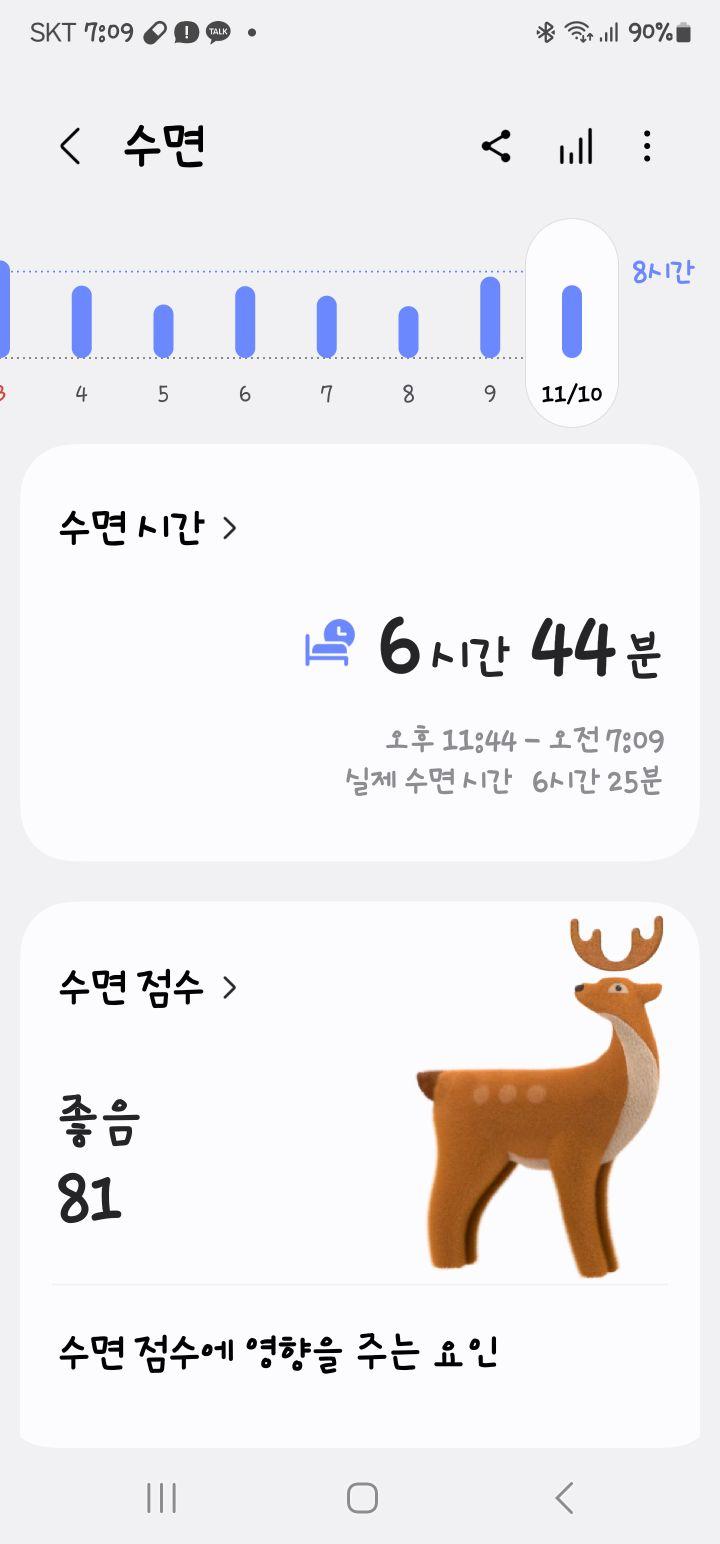Open 수면 시간 details
The width and height of the screenshot is (720, 1544).
pos(148,528)
